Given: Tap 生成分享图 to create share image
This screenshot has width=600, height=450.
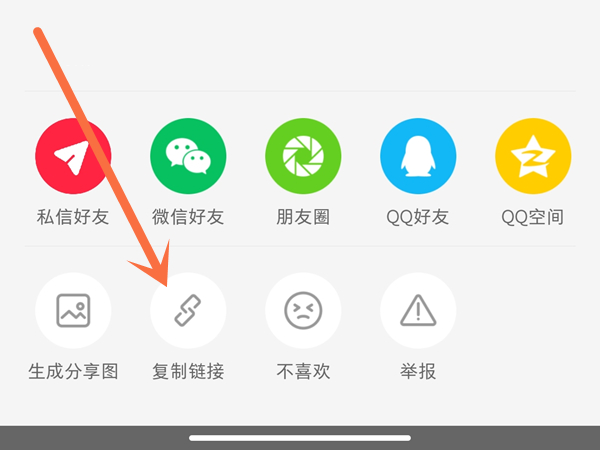Looking at the screenshot, I should click(73, 311).
